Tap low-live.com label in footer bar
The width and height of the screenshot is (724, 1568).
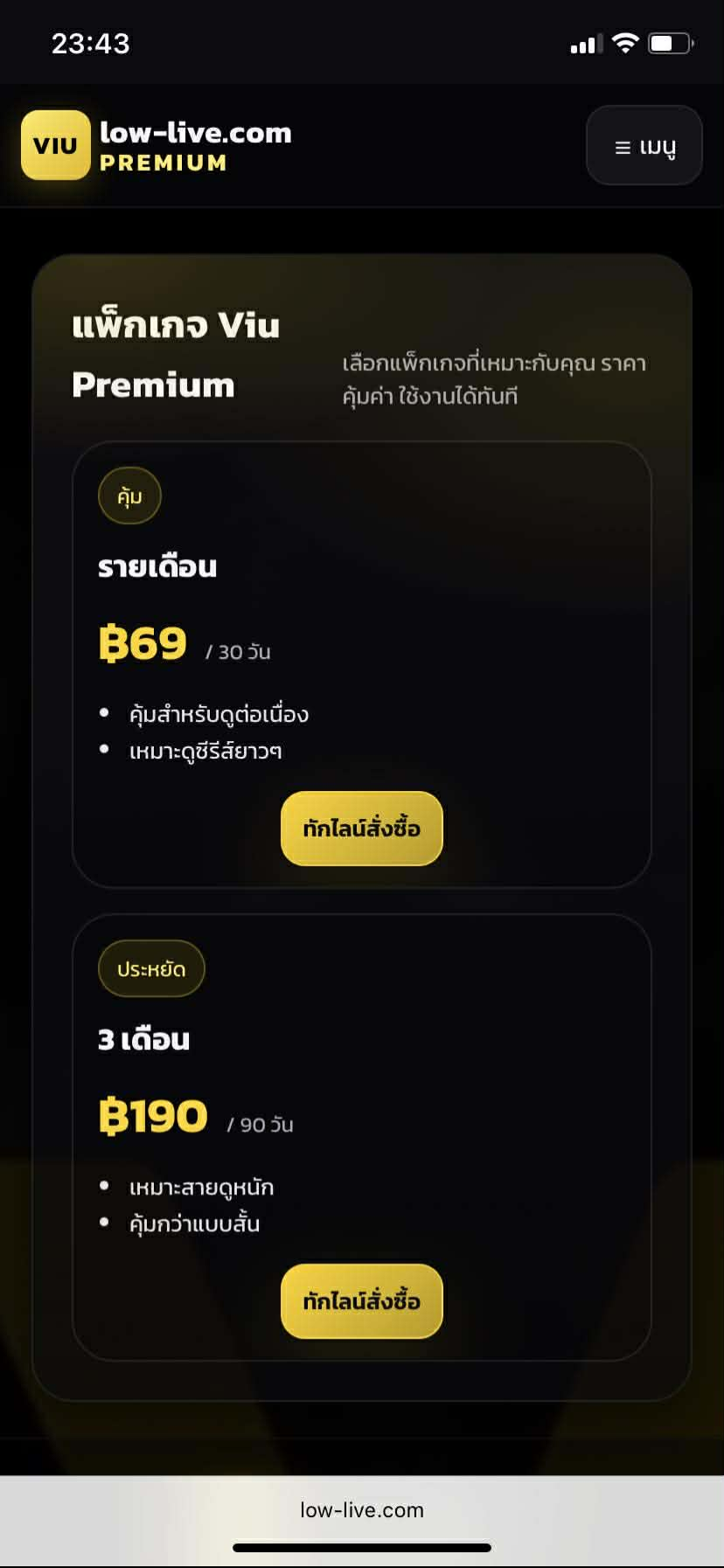361,1509
